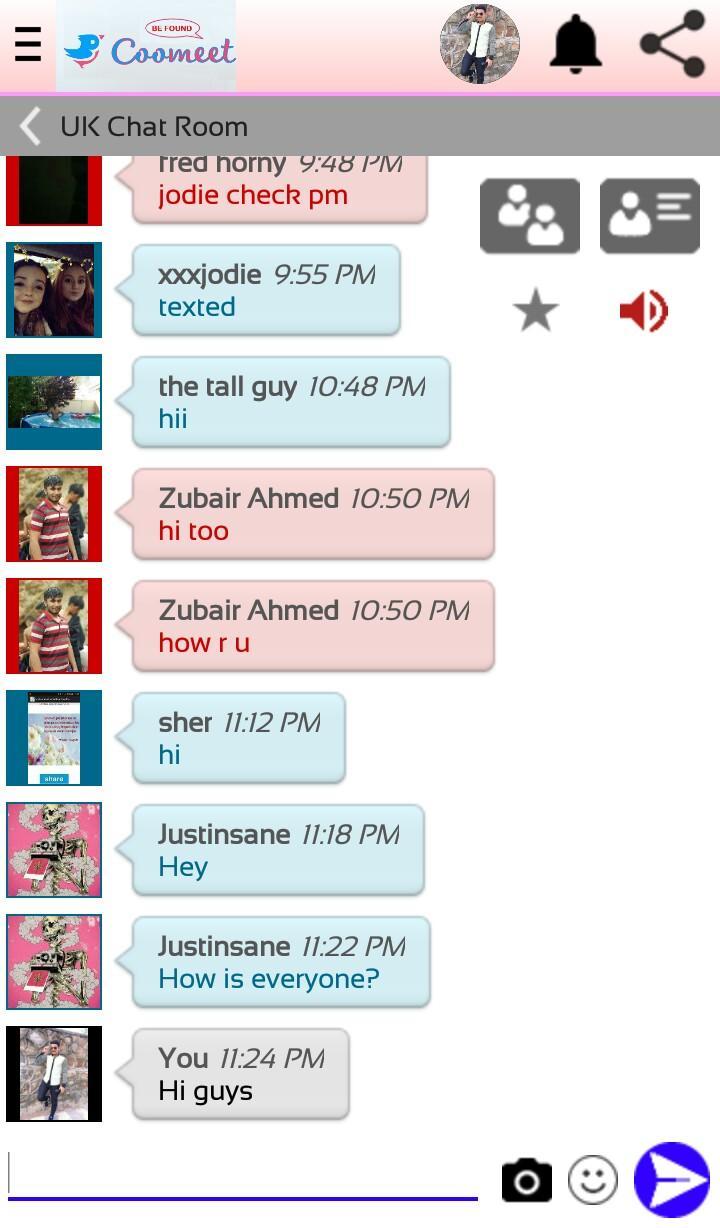Open the hamburger menu
This screenshot has width=720, height=1228.
(x=28, y=45)
